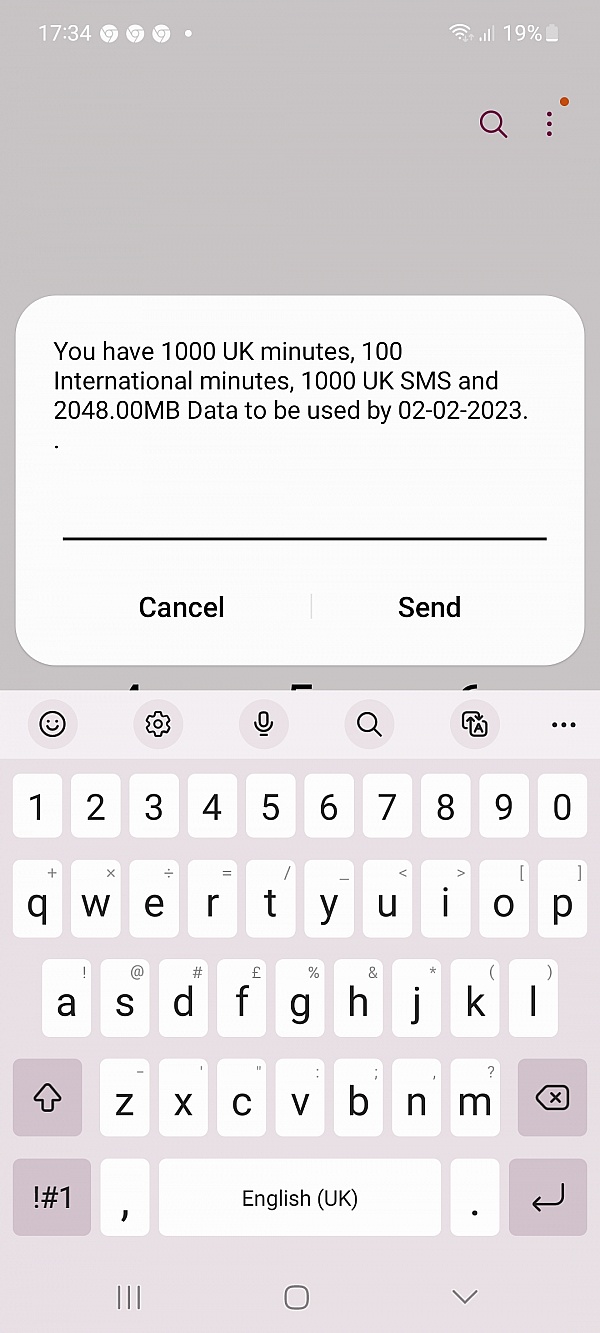This screenshot has height=1333, width=600.
Task: Send the USSD reply
Action: [429, 607]
